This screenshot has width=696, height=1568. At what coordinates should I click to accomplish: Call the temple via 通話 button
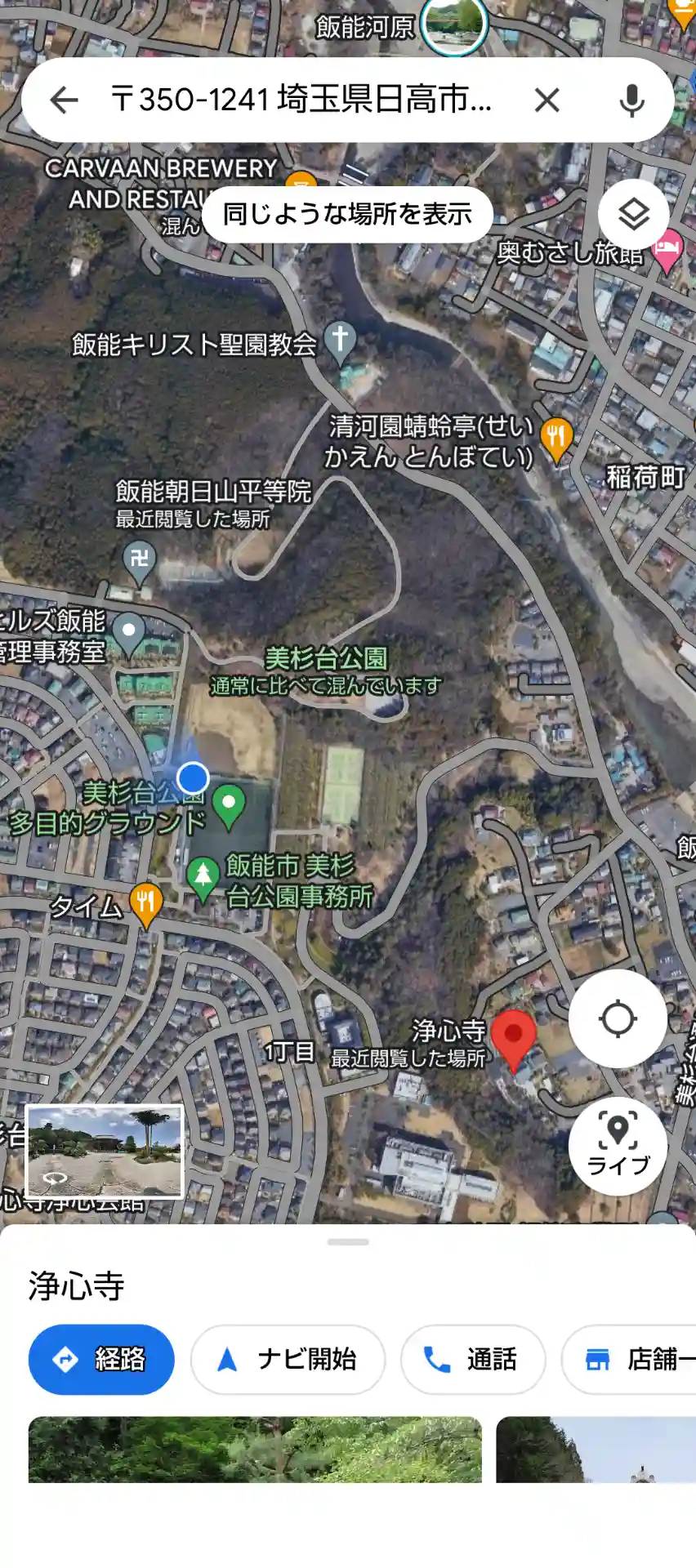[x=472, y=1359]
